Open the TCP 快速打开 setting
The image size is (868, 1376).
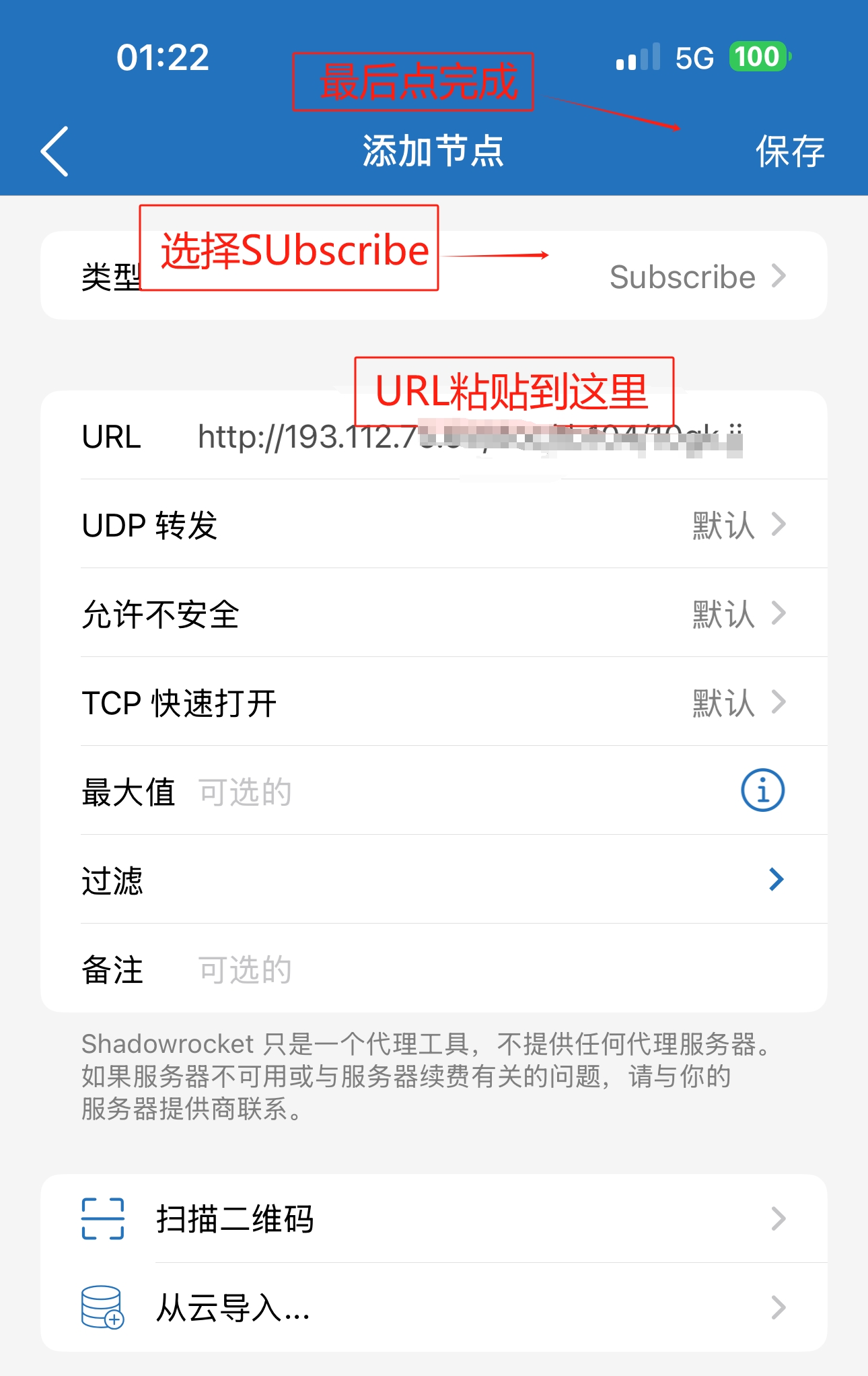pos(433,702)
